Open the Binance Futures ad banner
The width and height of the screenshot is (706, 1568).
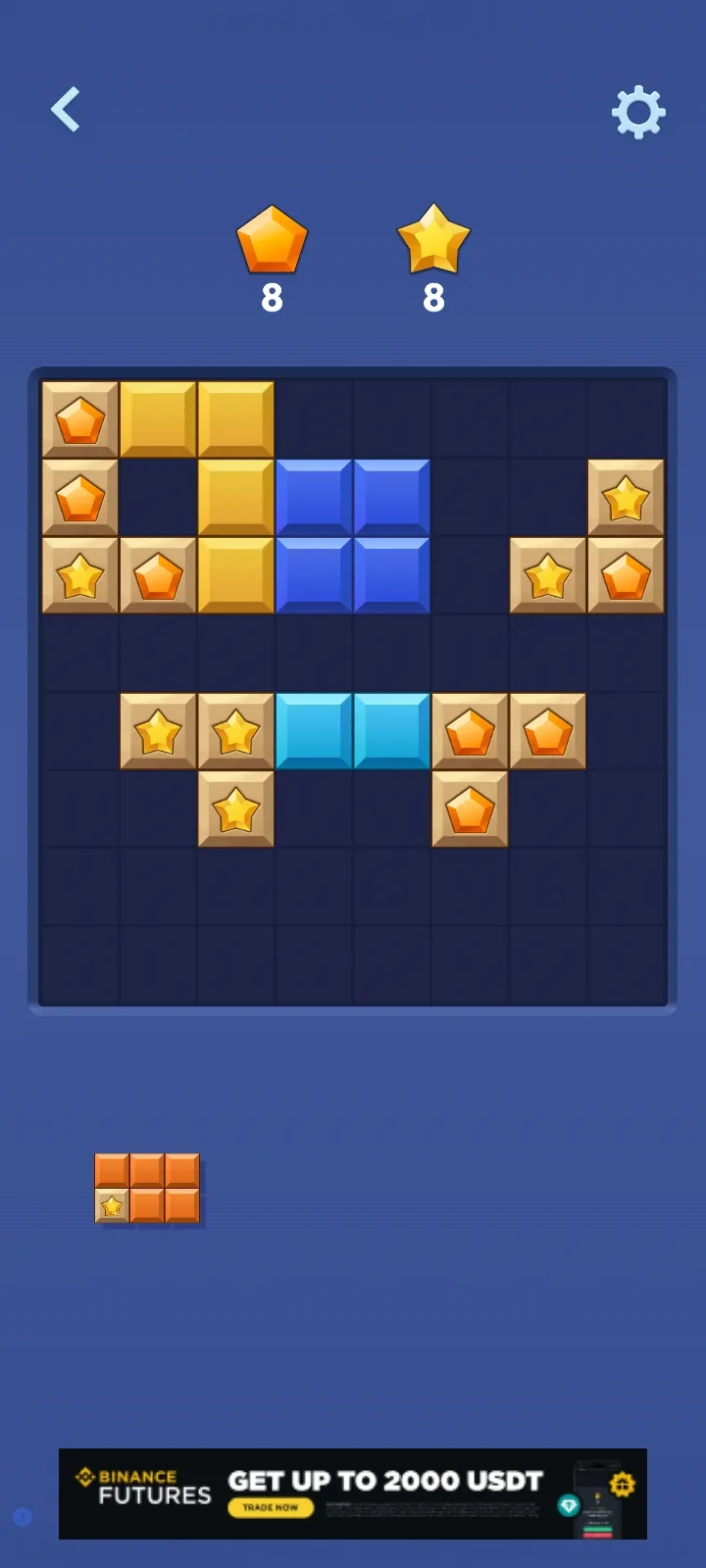pos(353,1494)
